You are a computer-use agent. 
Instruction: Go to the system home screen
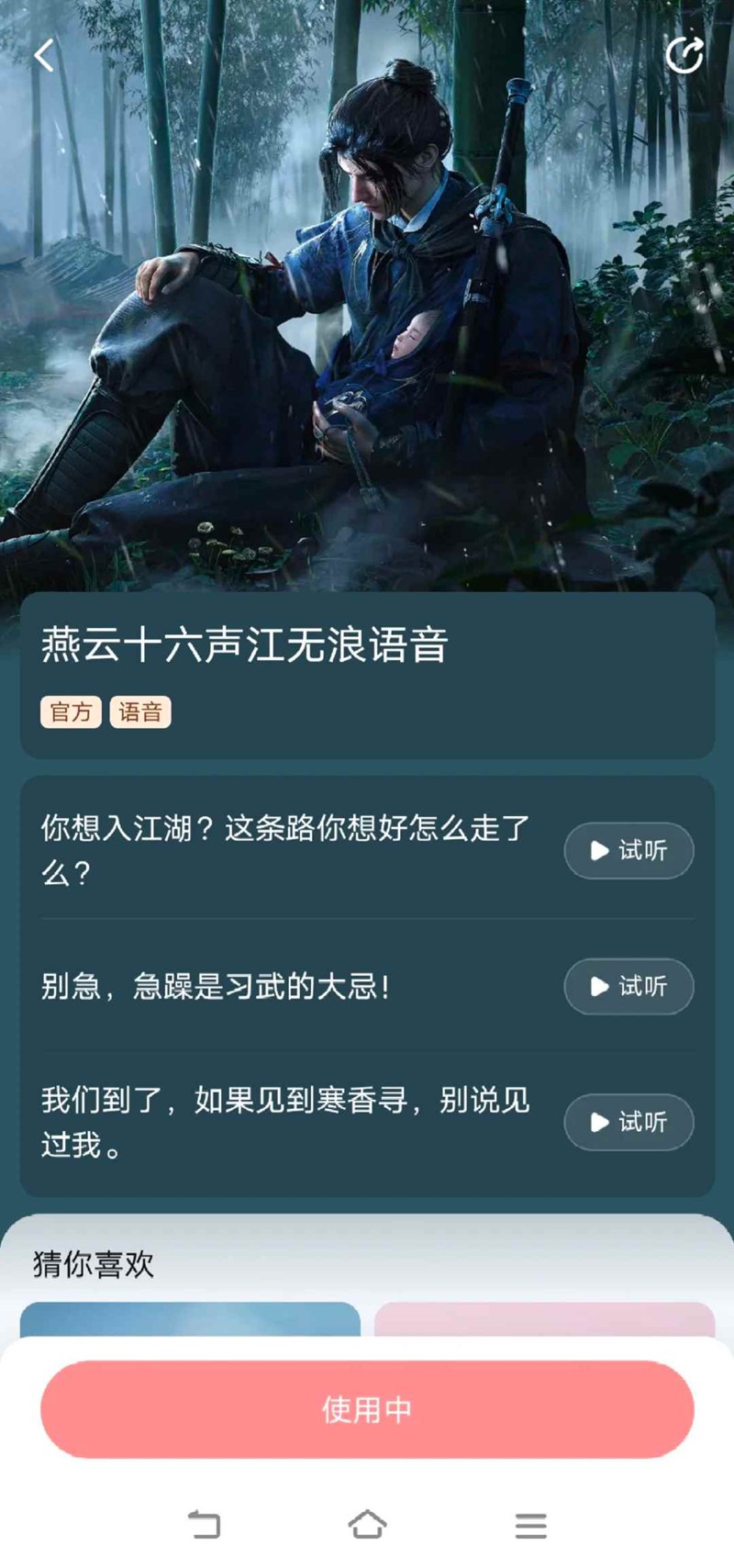(x=367, y=1525)
